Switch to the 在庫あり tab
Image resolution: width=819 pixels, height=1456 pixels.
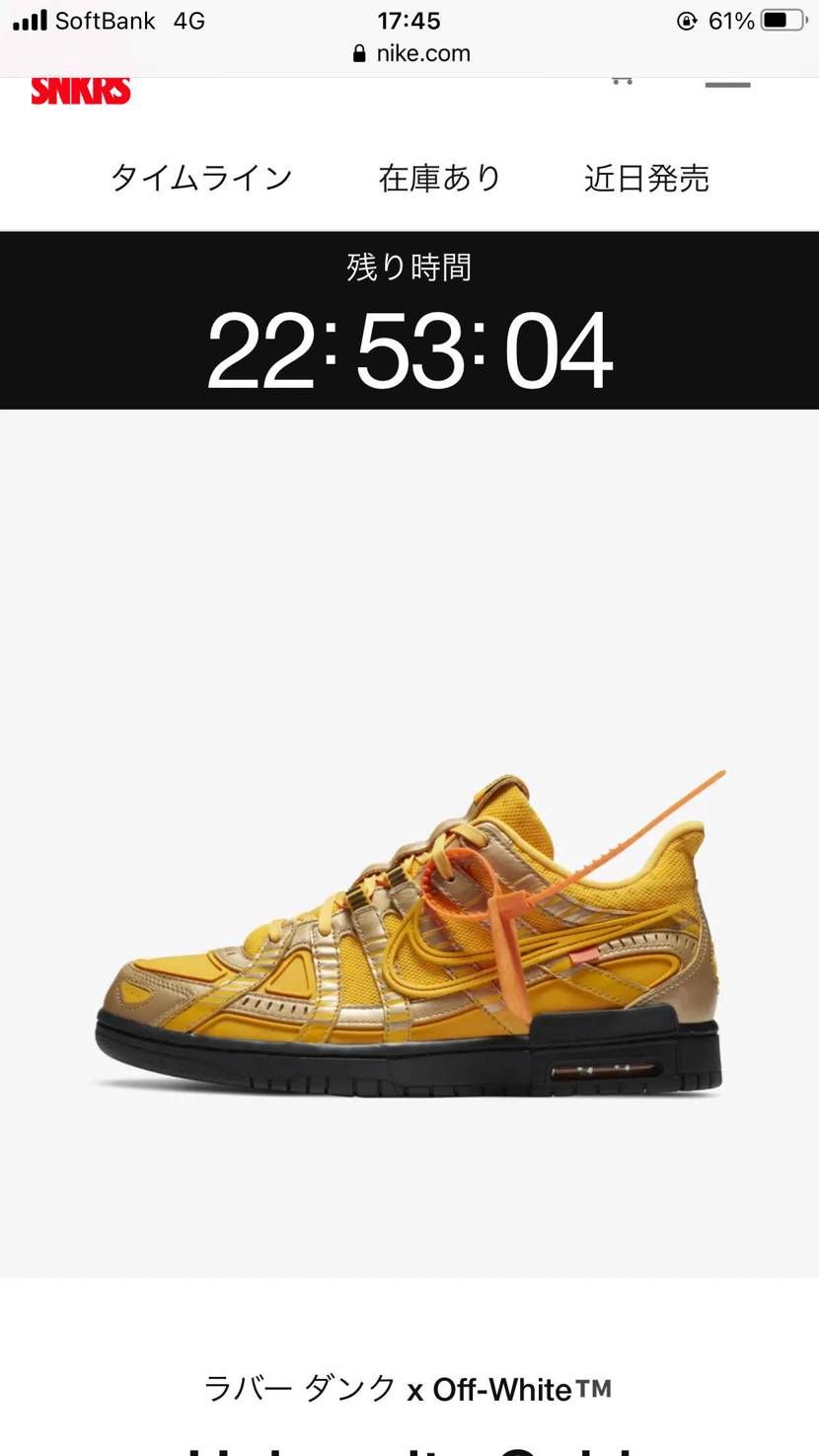440,178
